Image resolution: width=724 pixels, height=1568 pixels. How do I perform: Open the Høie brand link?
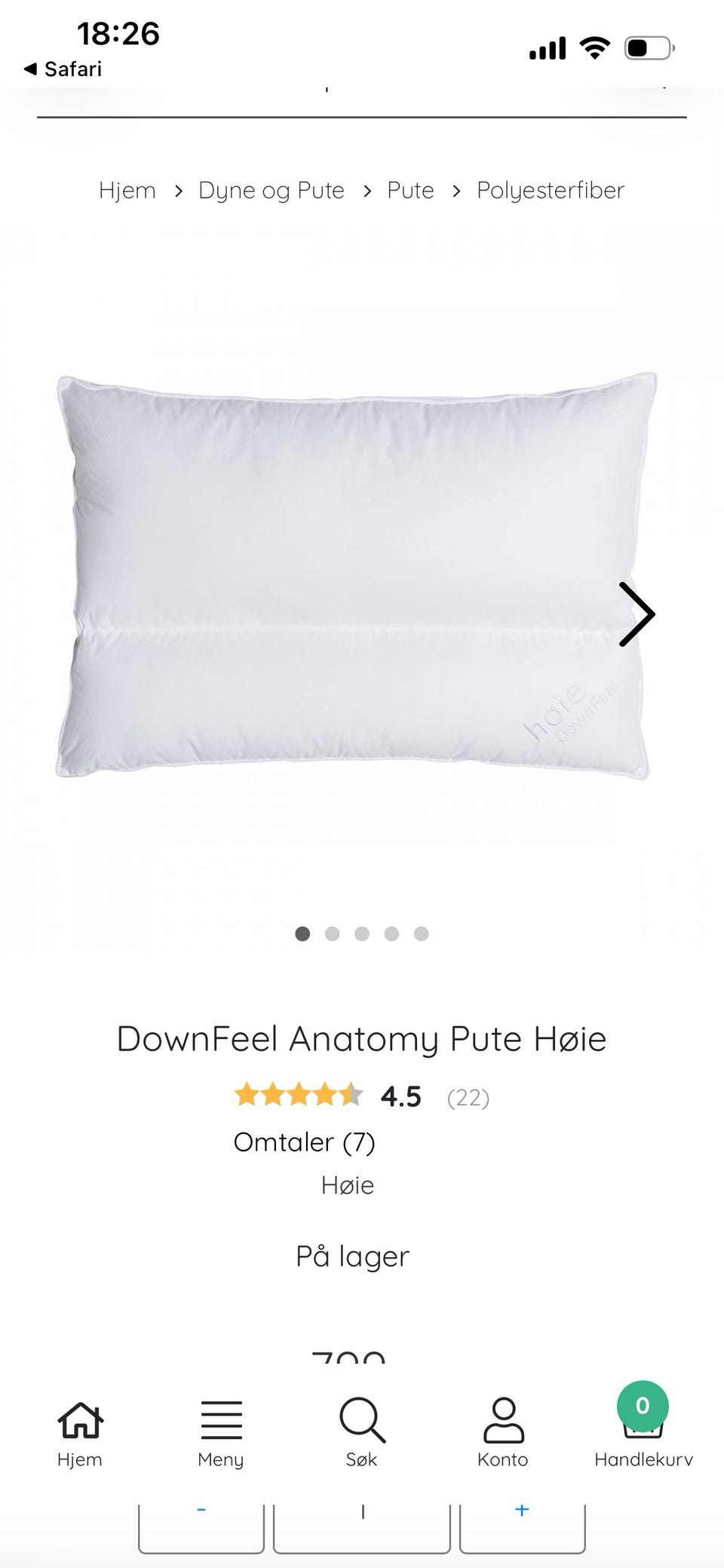(348, 1185)
